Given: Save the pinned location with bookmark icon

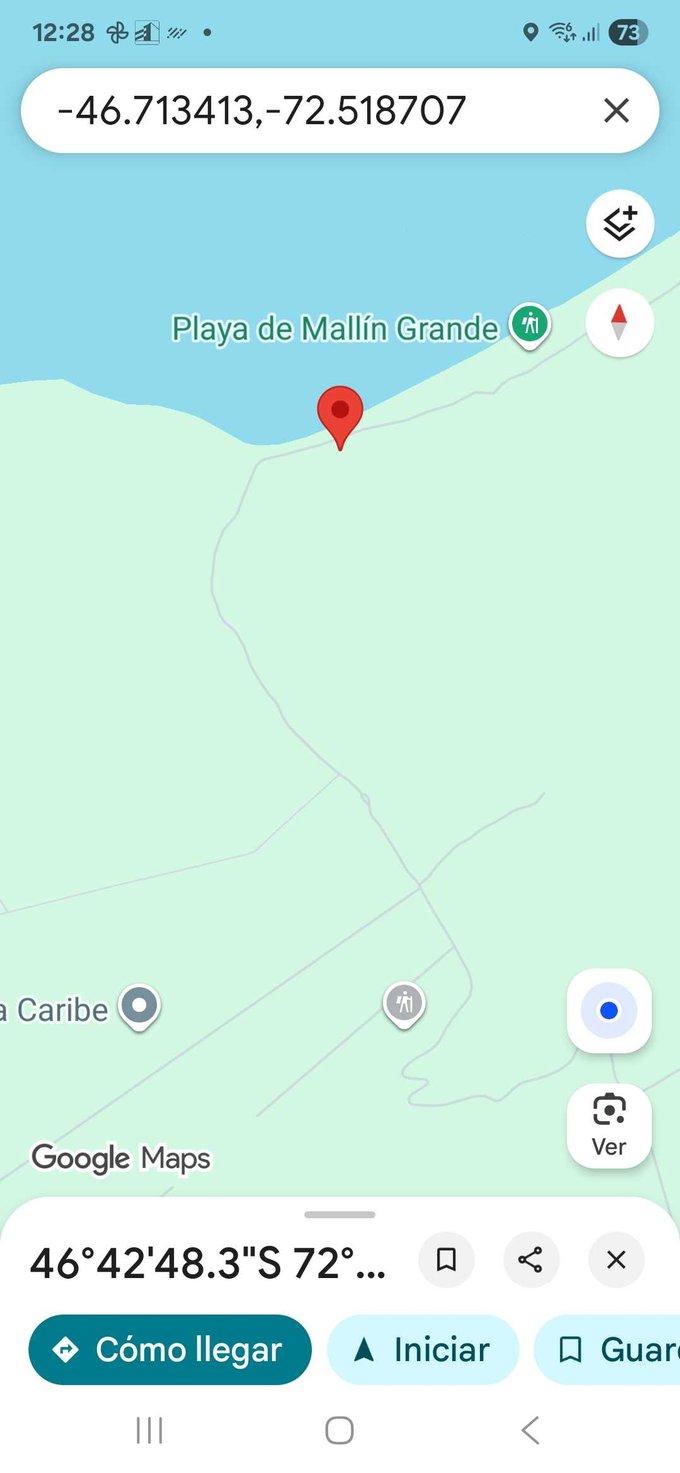Looking at the screenshot, I should 447,1260.
